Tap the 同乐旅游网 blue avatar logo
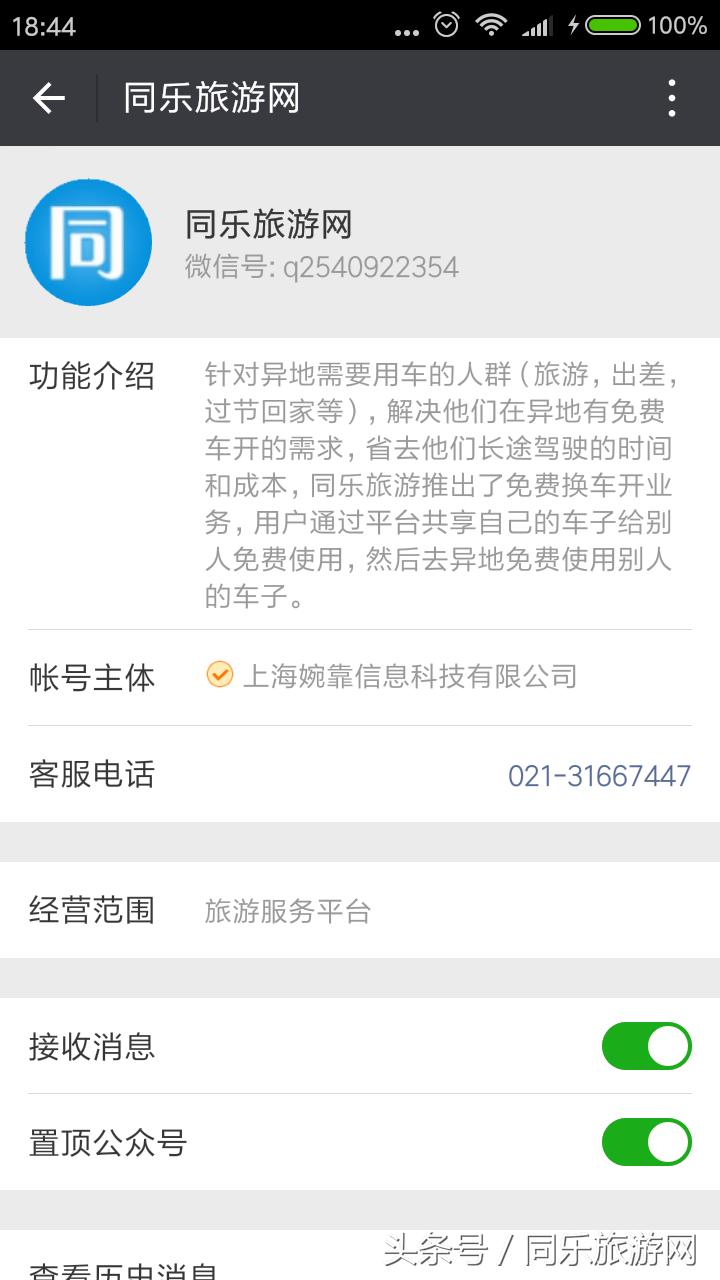 [x=88, y=242]
